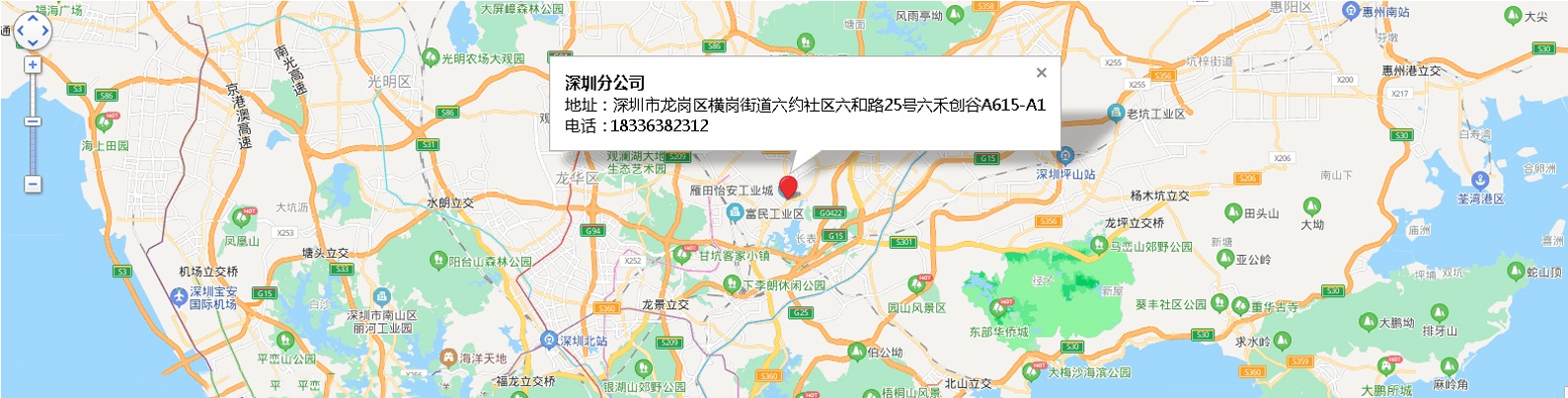Image resolution: width=1568 pixels, height=398 pixels.
Task: Zoom in with the plus button
Action: click(33, 65)
